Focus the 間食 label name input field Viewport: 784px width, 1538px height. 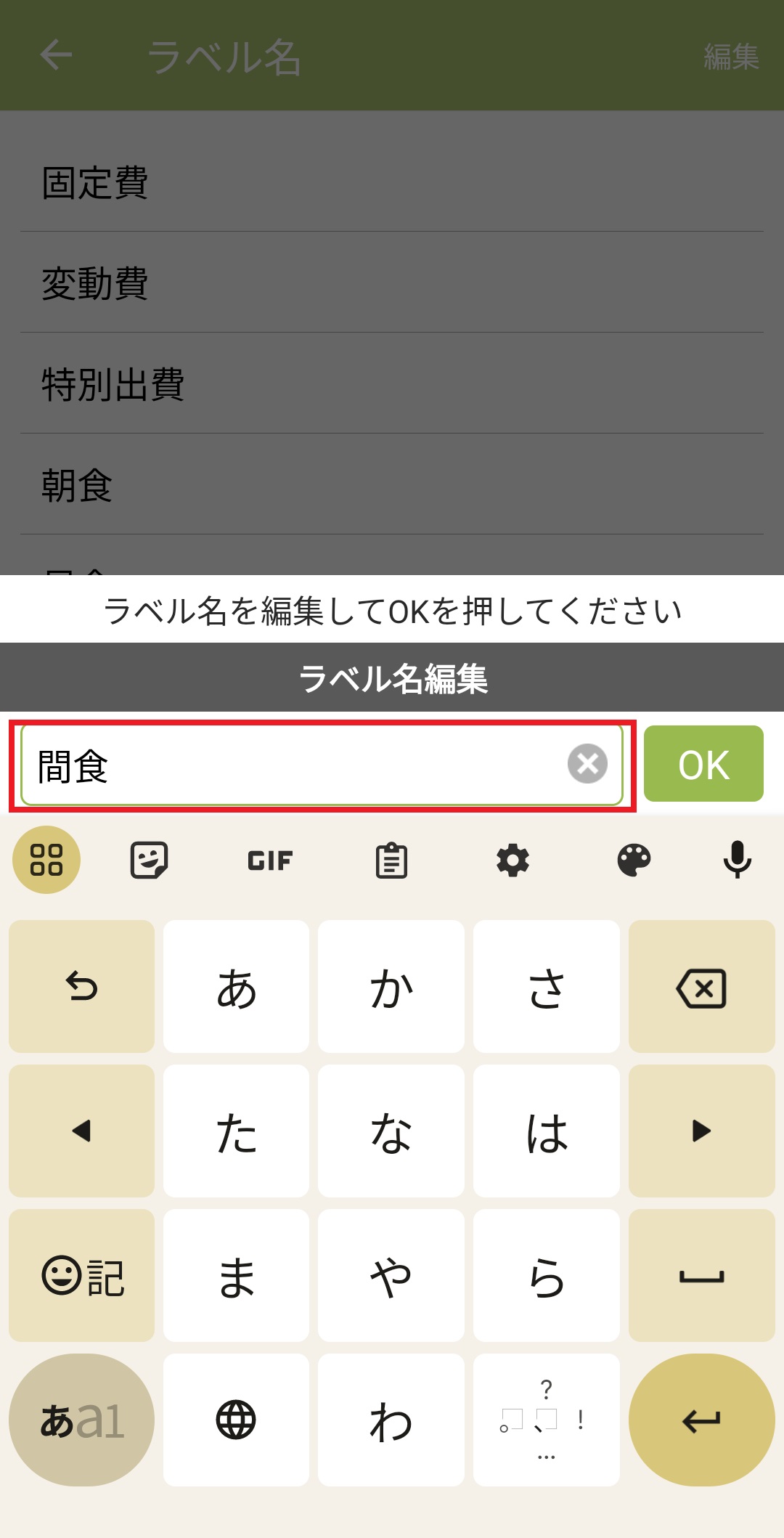290,765
